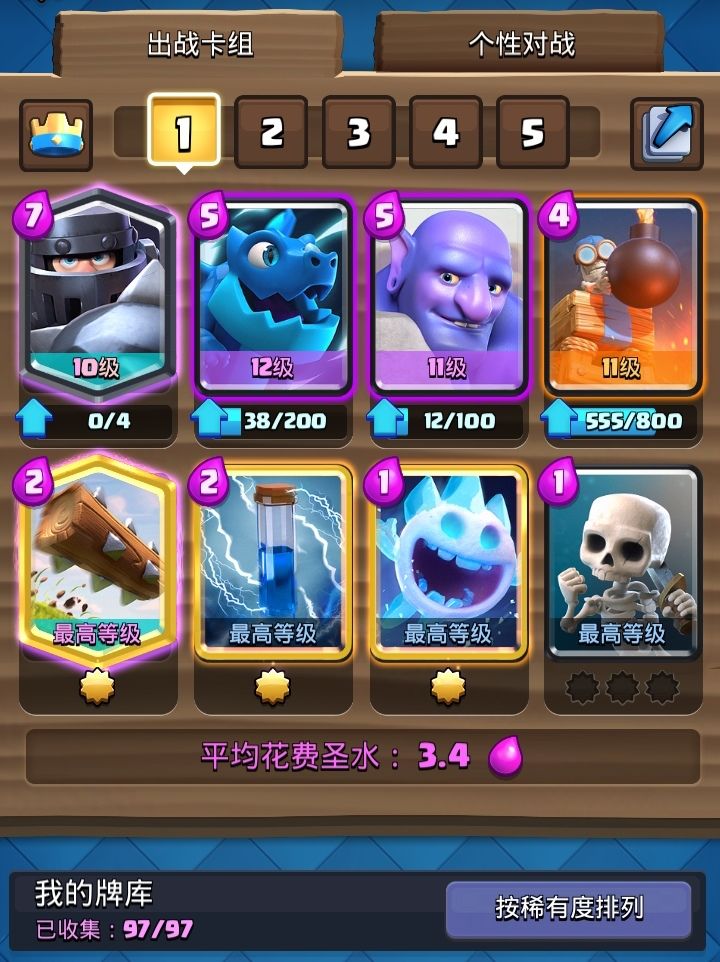Open the player profile crown icon
720x962 pixels.
pyautogui.click(x=57, y=131)
